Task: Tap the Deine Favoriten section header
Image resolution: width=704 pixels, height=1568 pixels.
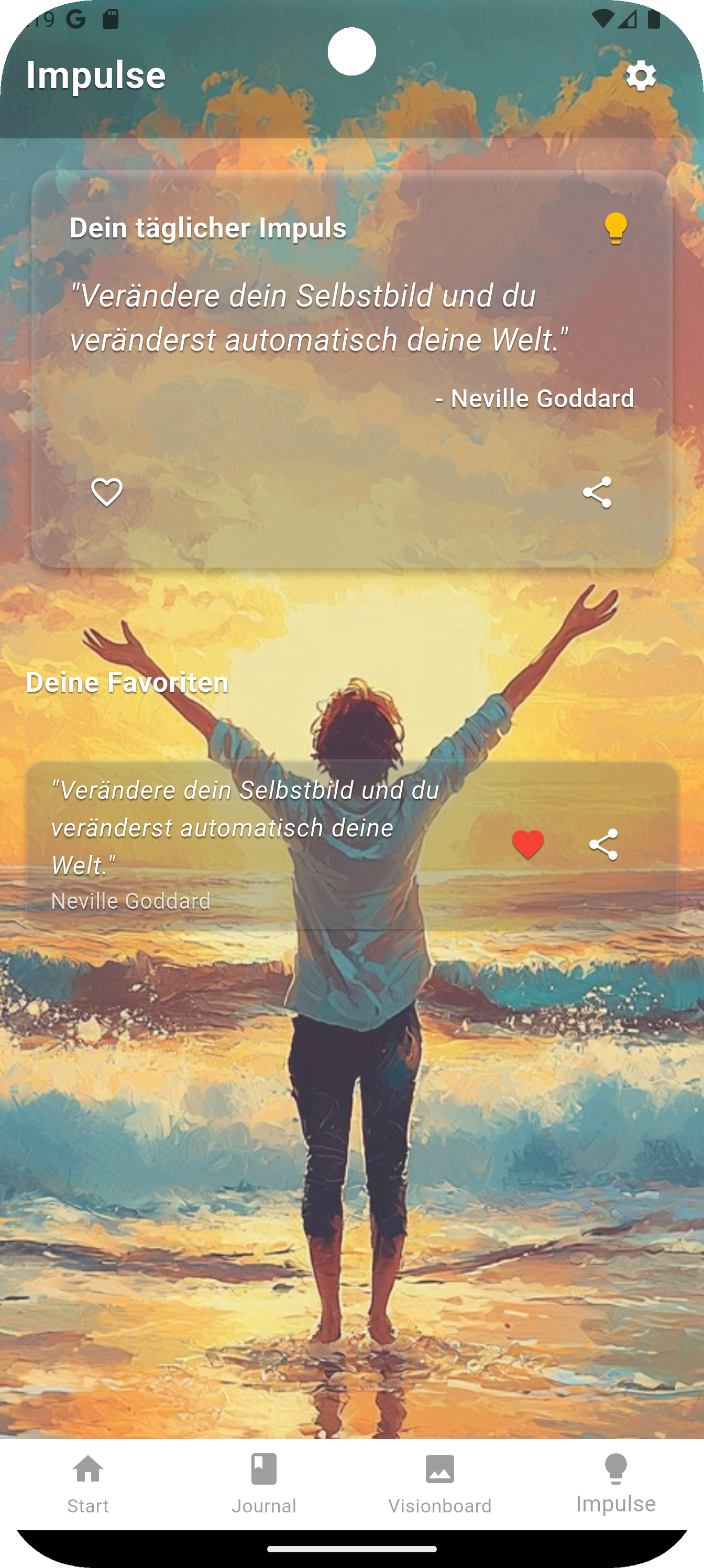Action: [x=128, y=683]
